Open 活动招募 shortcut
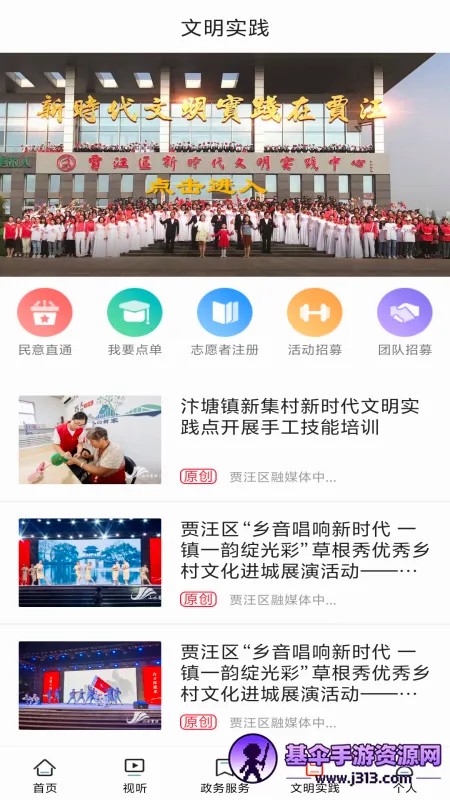 click(315, 322)
